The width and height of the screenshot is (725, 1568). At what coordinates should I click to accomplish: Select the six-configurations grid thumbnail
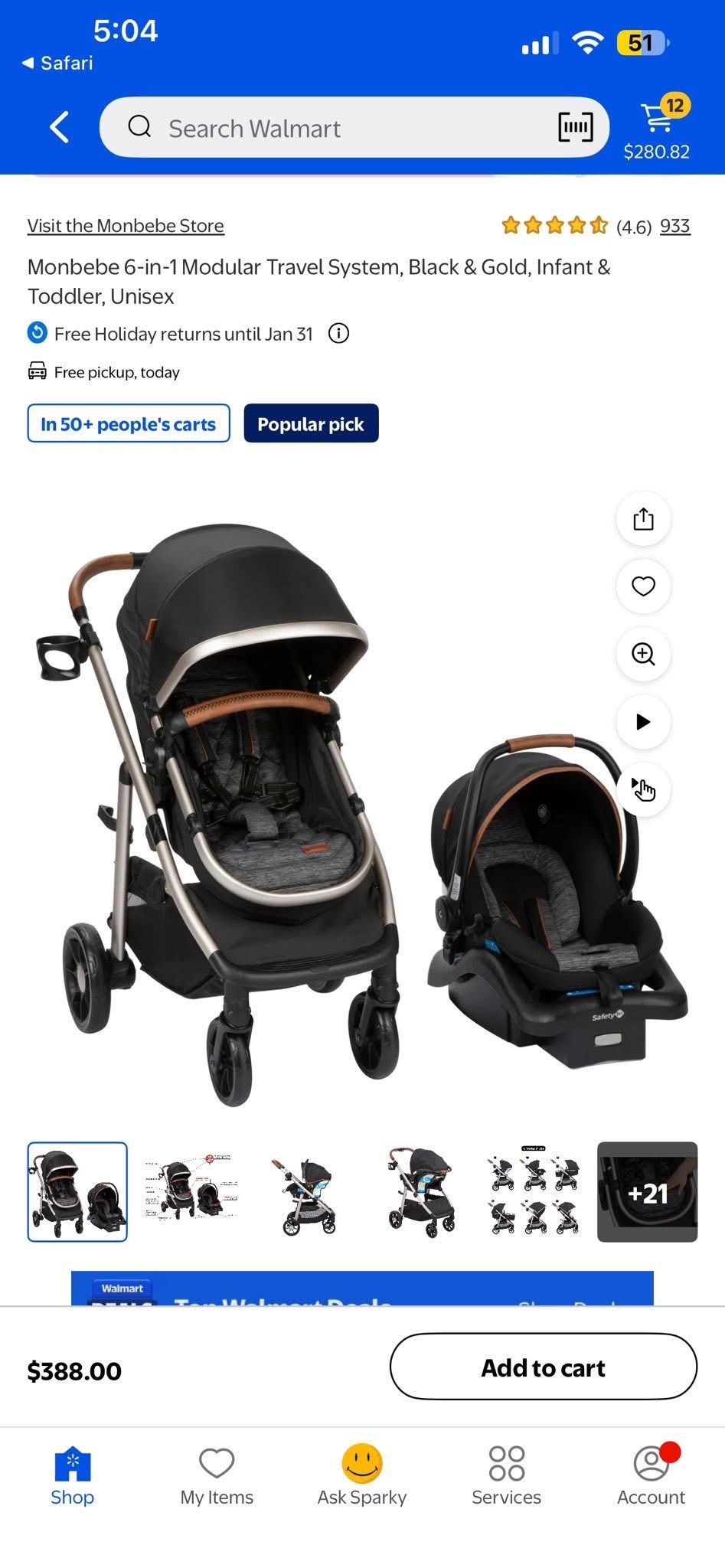point(534,1192)
